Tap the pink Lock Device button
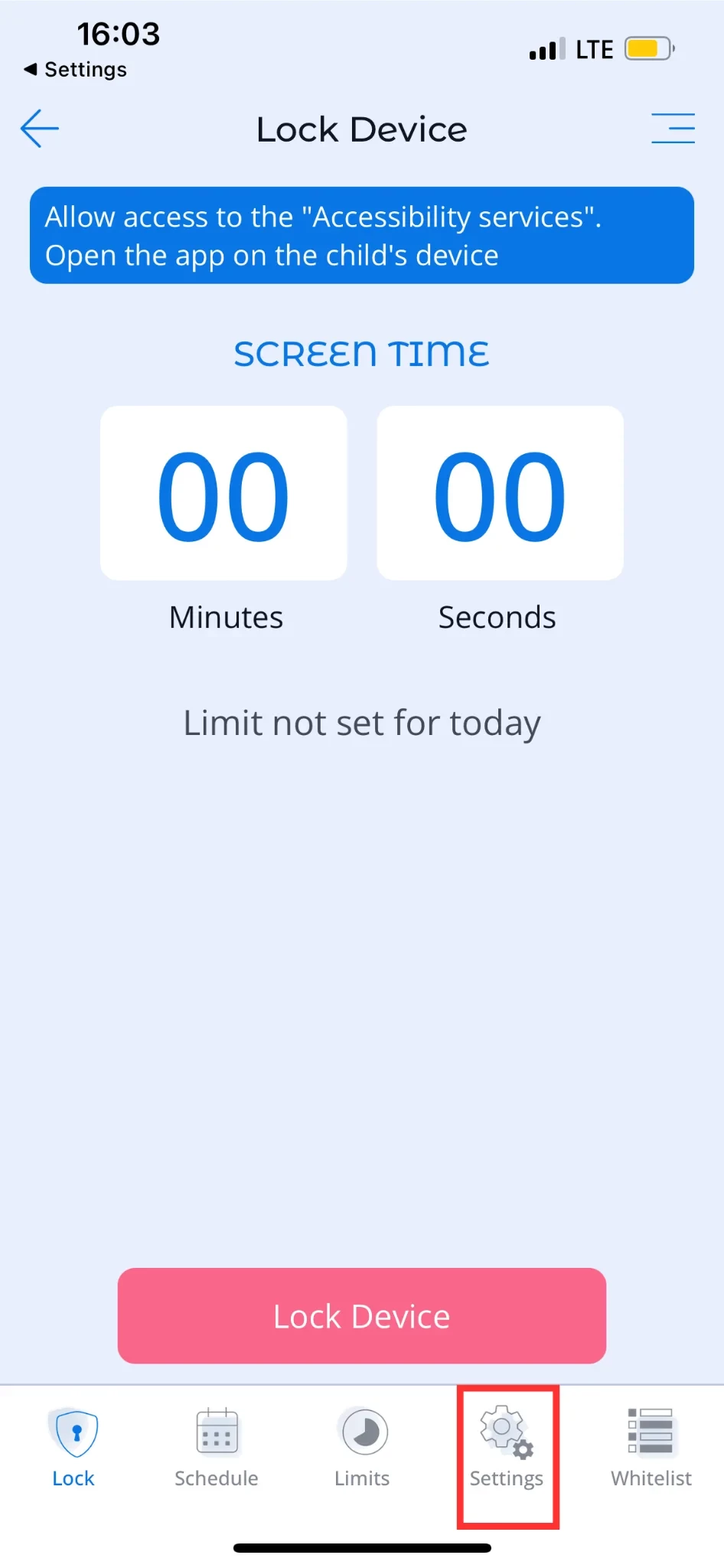Image resolution: width=724 pixels, height=1568 pixels. (362, 1315)
